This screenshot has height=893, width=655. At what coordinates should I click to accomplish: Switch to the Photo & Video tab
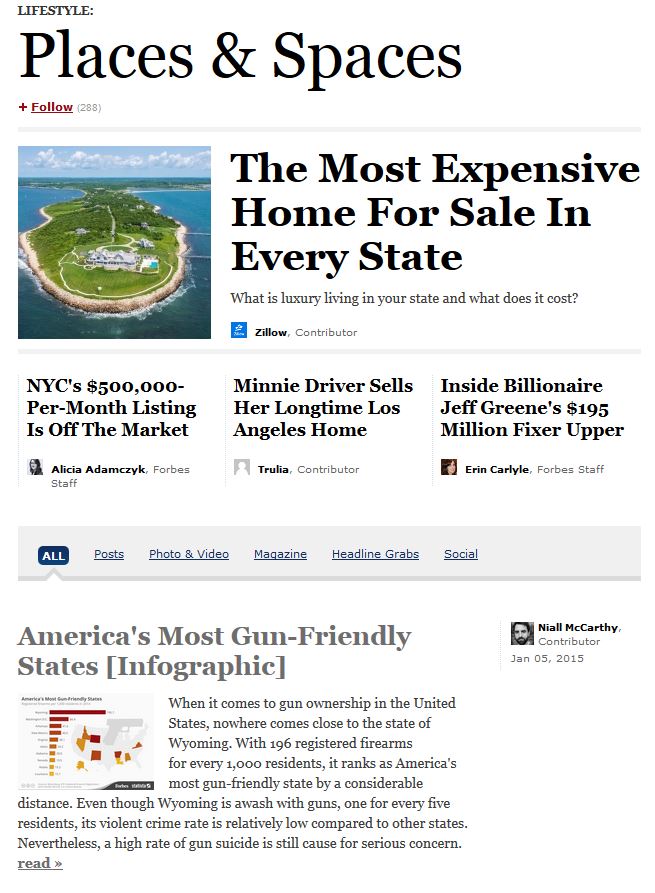(x=189, y=554)
